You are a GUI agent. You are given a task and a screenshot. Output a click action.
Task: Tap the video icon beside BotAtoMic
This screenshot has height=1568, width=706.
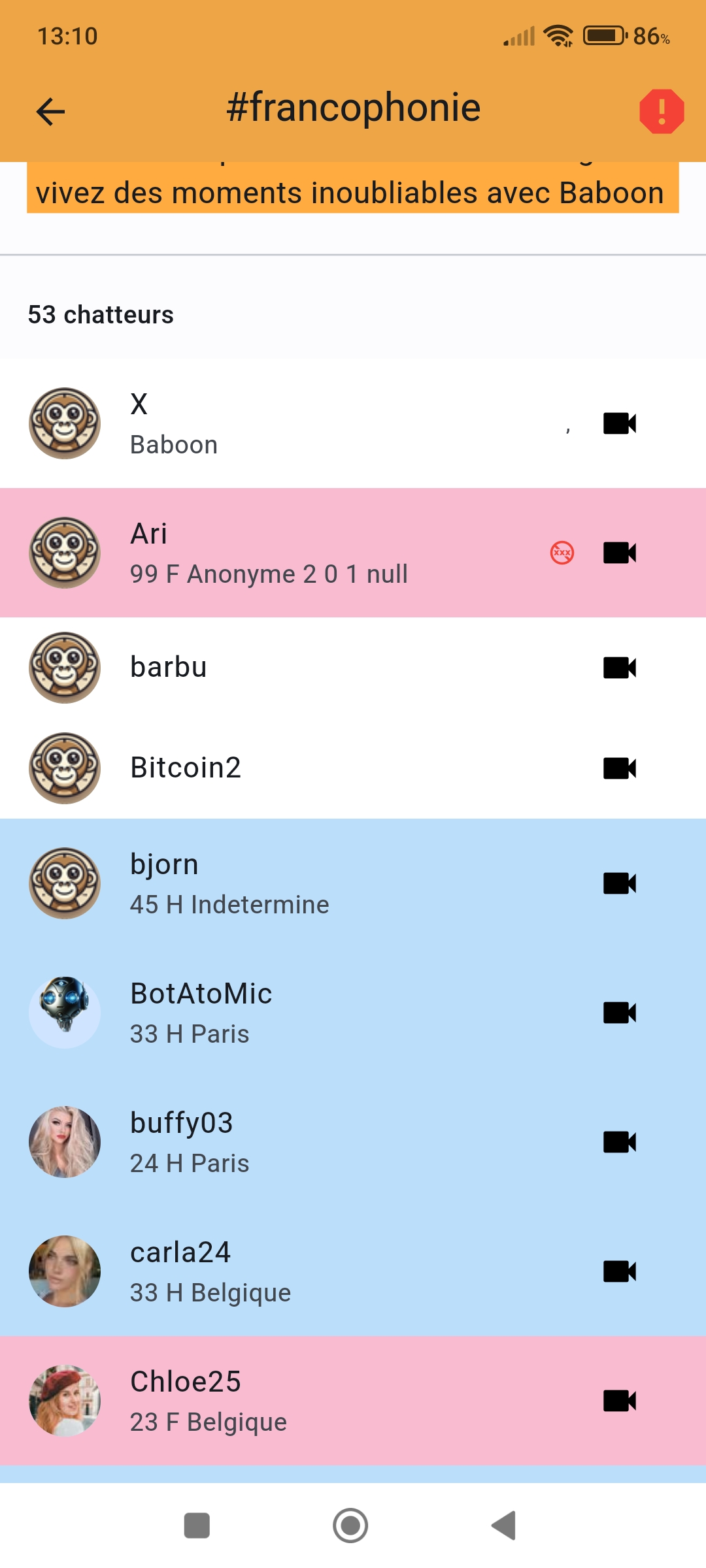click(620, 1013)
